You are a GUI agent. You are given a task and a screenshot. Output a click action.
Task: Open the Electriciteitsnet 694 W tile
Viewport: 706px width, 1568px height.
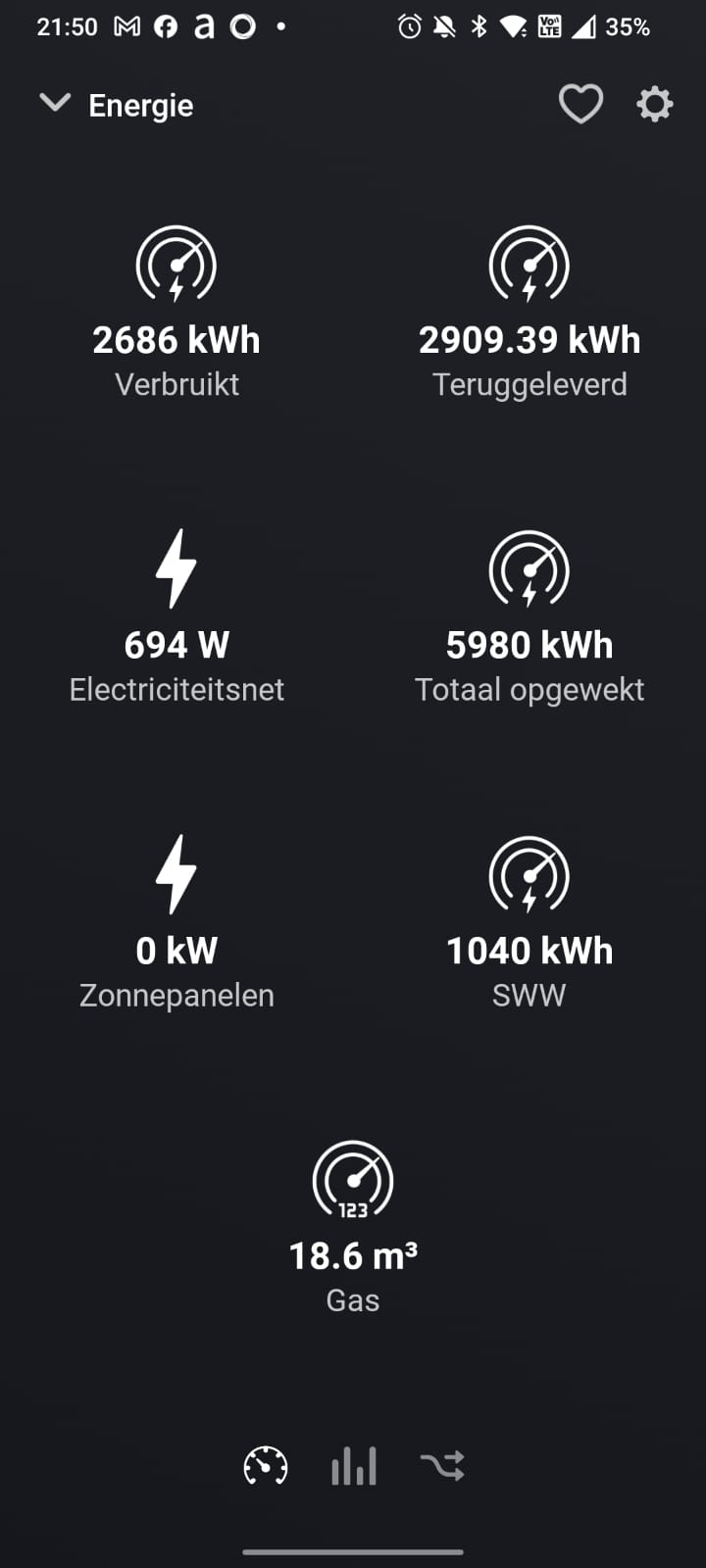(x=176, y=616)
